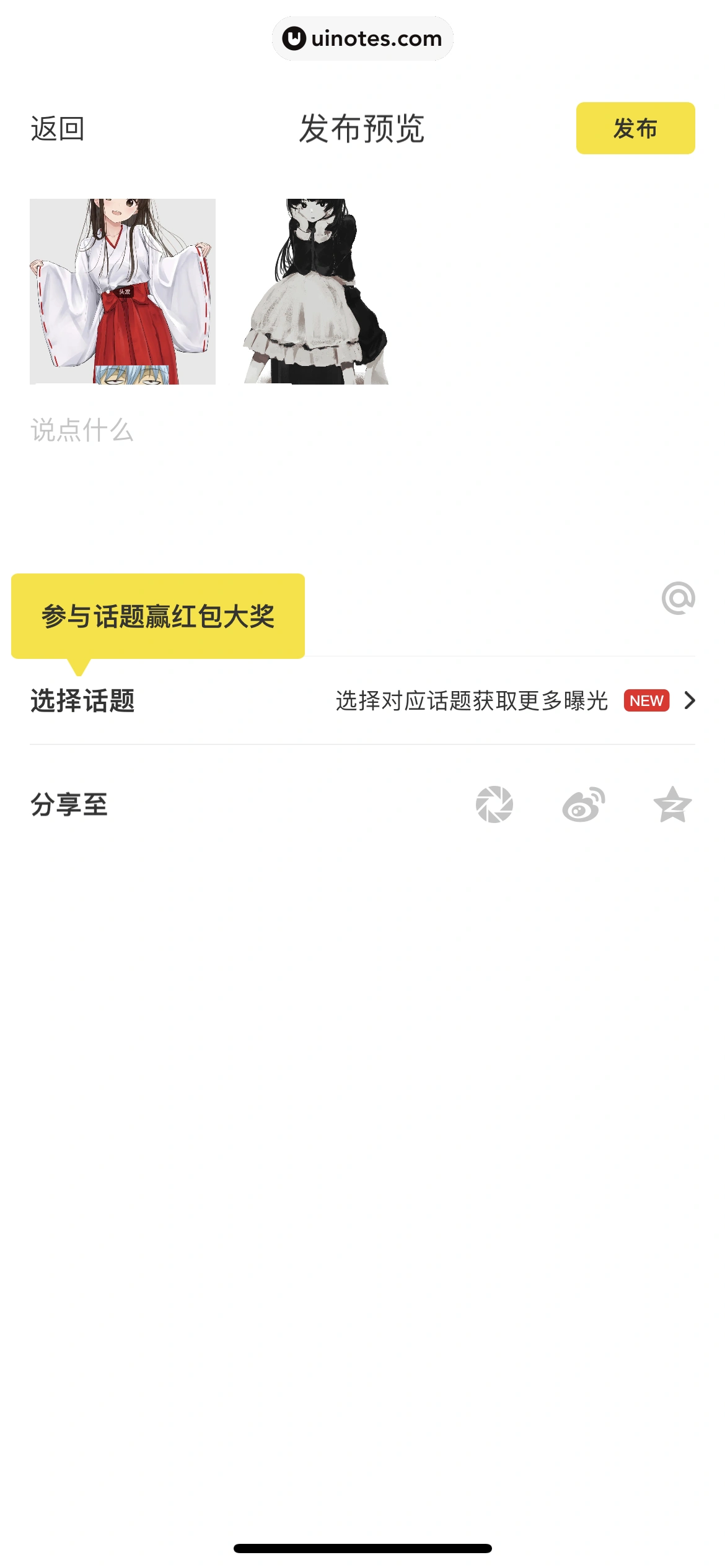Enable sharing to Qzone star icon
Image resolution: width=725 pixels, height=1568 pixels.
point(672,804)
